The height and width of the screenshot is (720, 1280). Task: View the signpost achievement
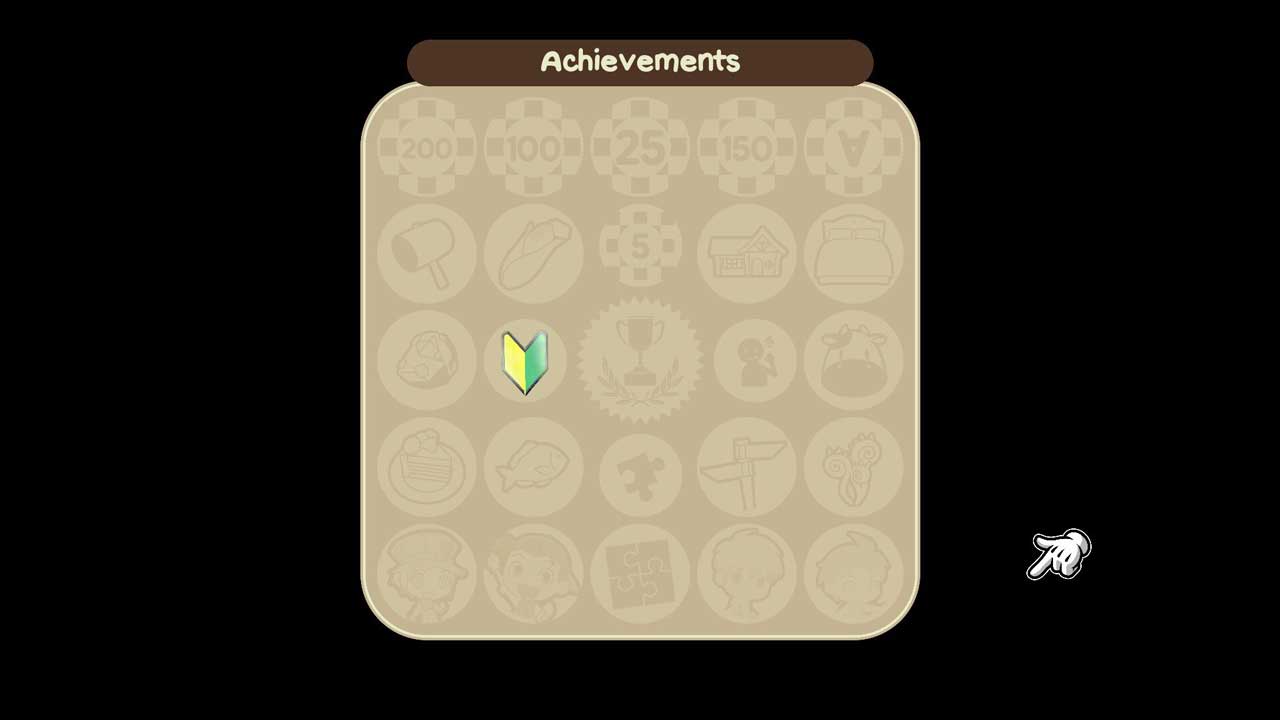[x=747, y=467]
